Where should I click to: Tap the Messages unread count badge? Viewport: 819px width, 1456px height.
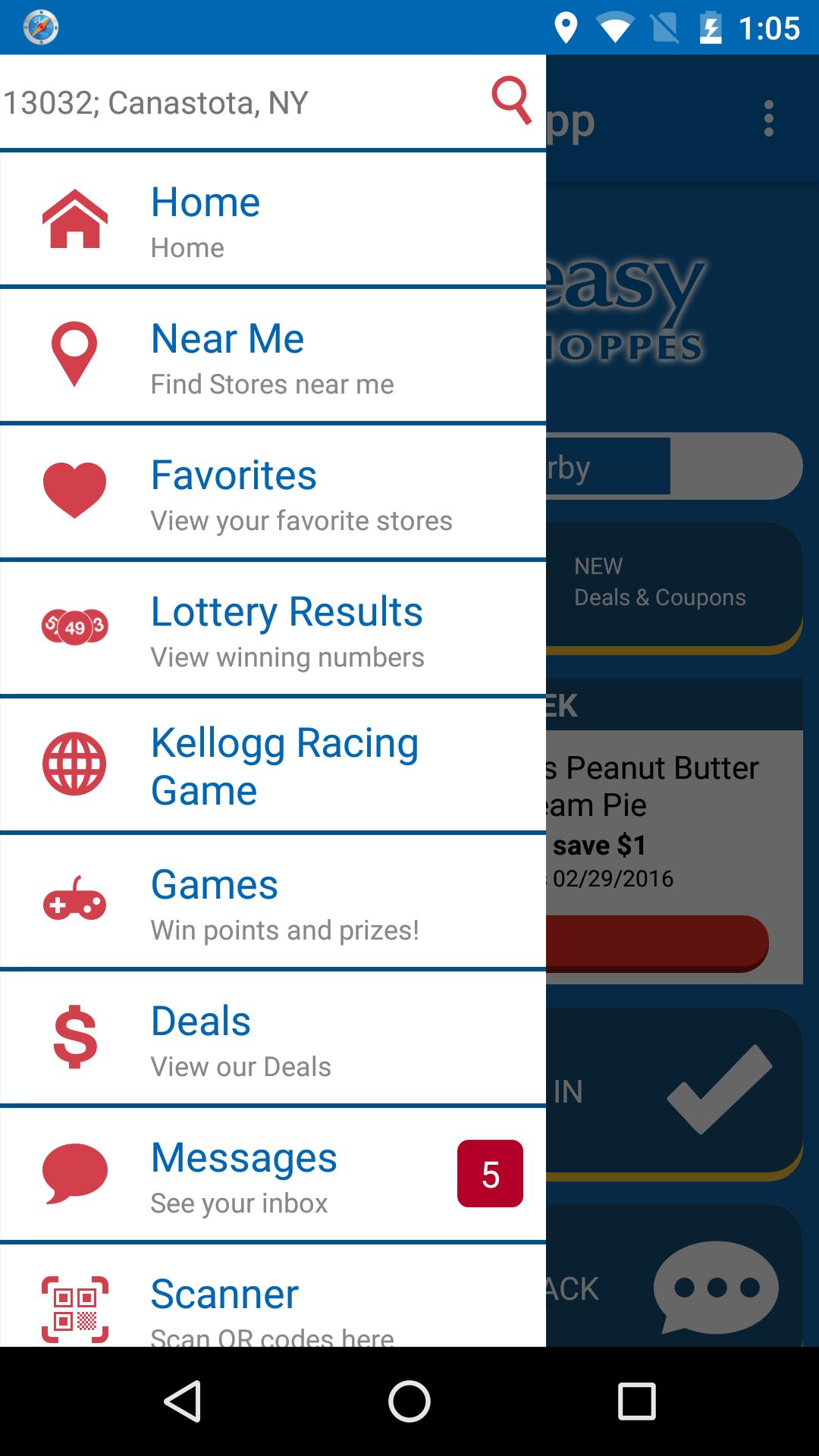[x=490, y=1174]
